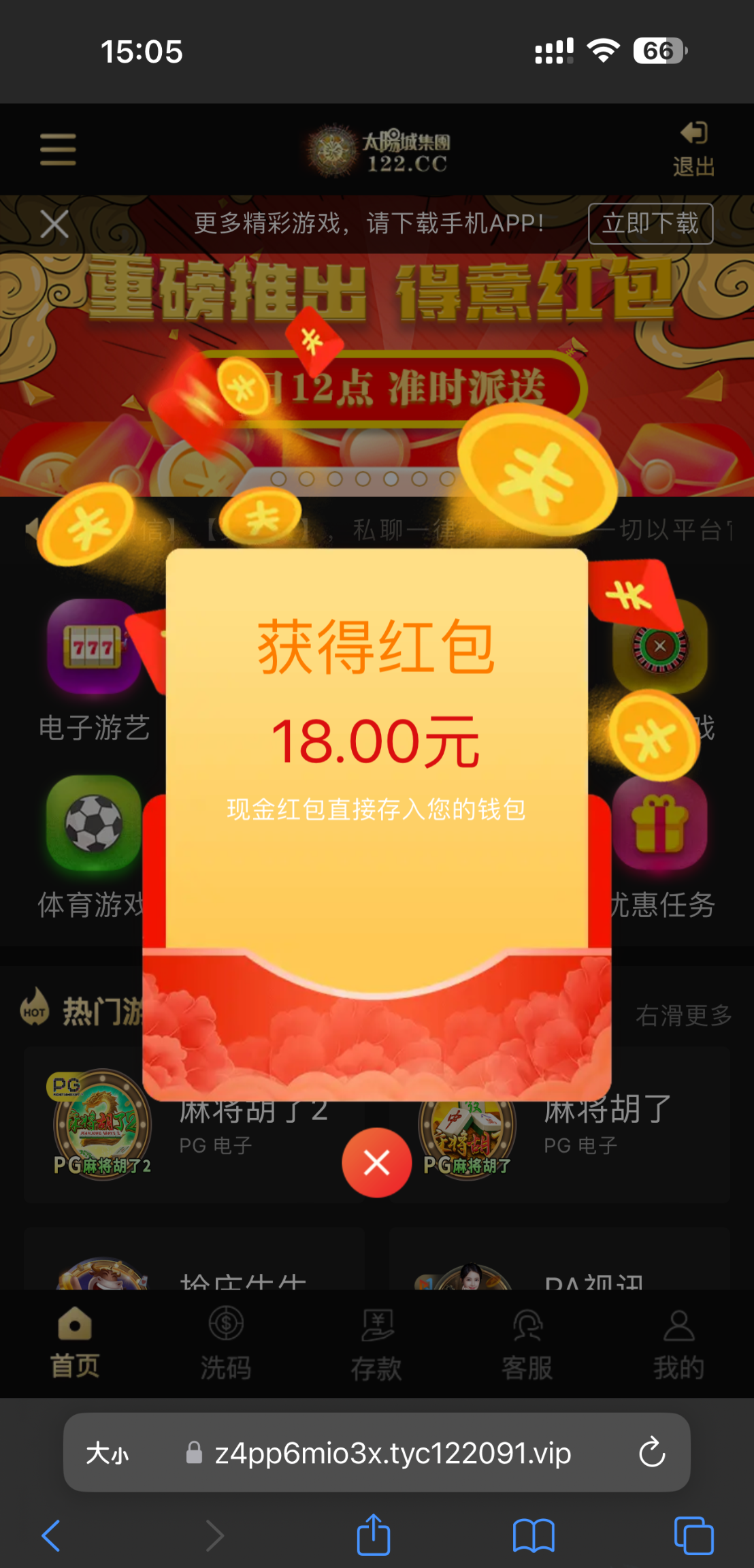Tap 立即下载 to download the app
754x1568 pixels.
(x=650, y=223)
